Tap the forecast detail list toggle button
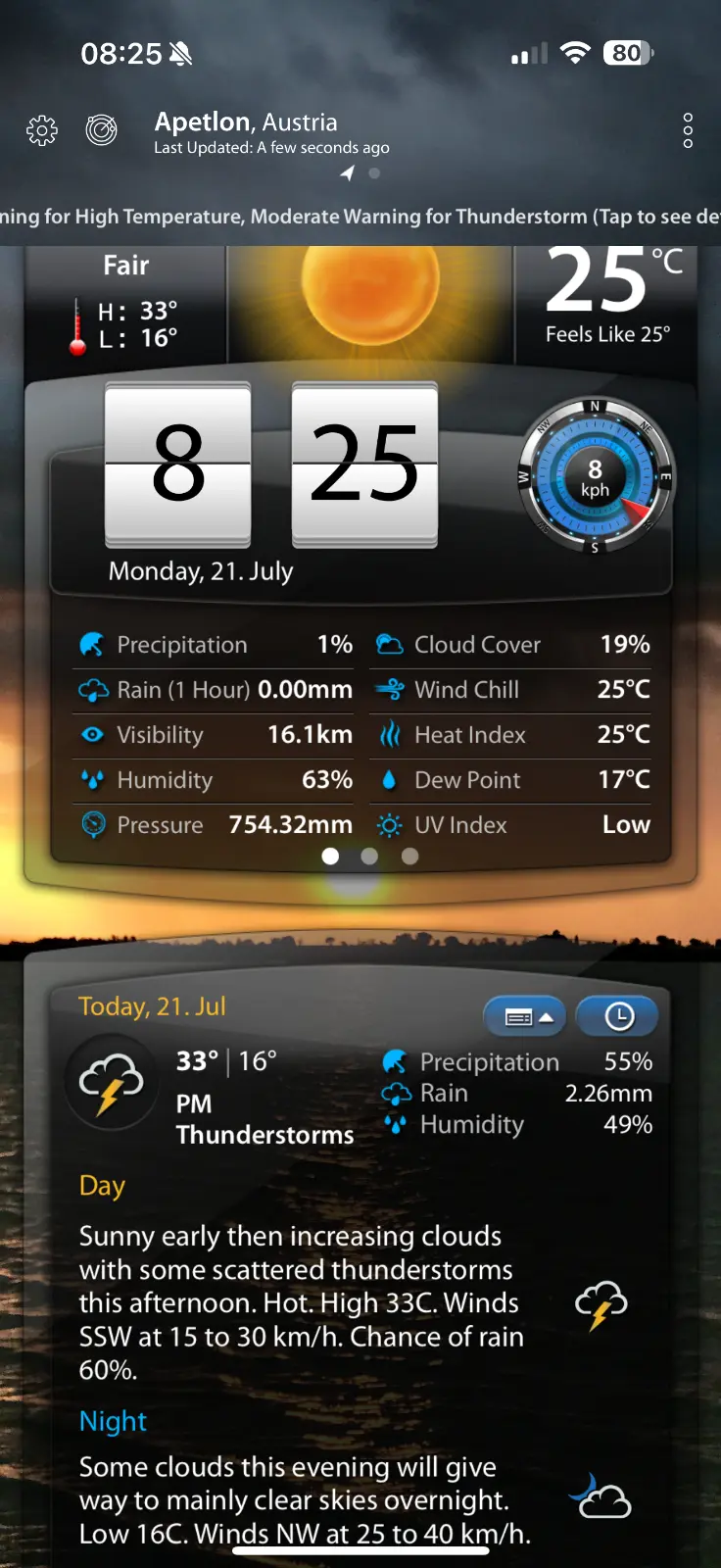The width and height of the screenshot is (721, 1568). tap(528, 1017)
